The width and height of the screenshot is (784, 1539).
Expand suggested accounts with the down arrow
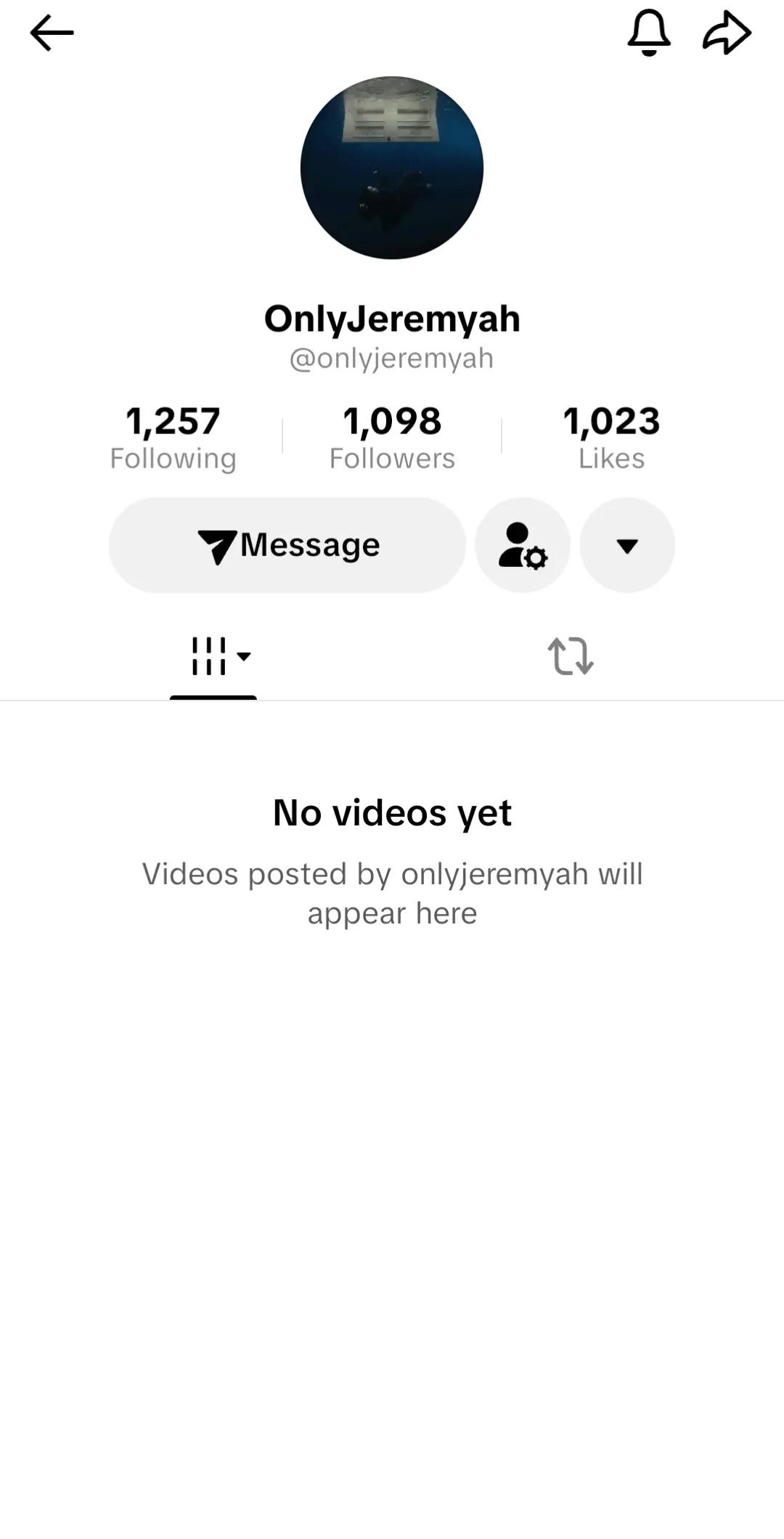pos(627,545)
